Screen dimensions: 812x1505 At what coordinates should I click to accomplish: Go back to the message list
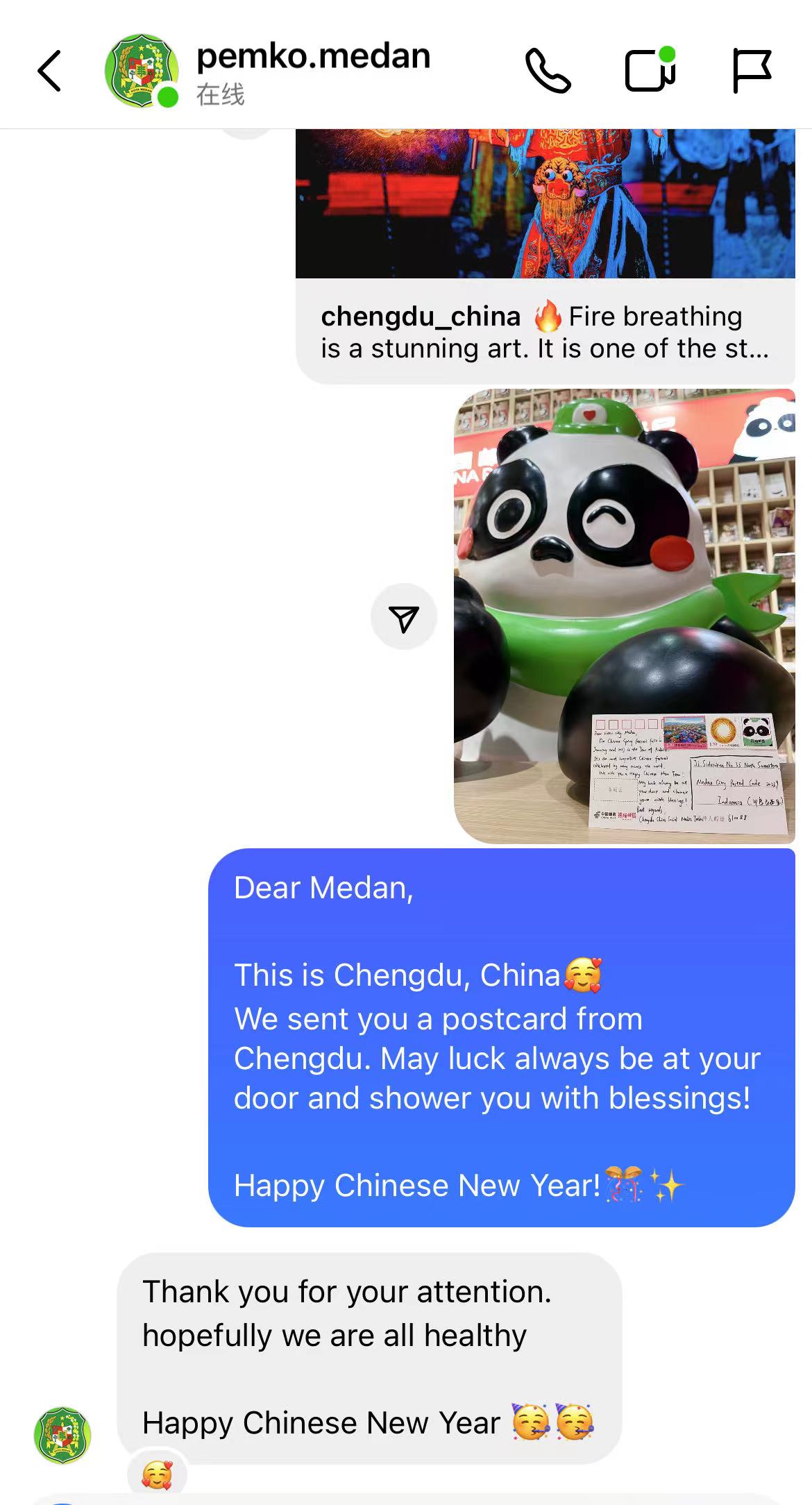(49, 71)
